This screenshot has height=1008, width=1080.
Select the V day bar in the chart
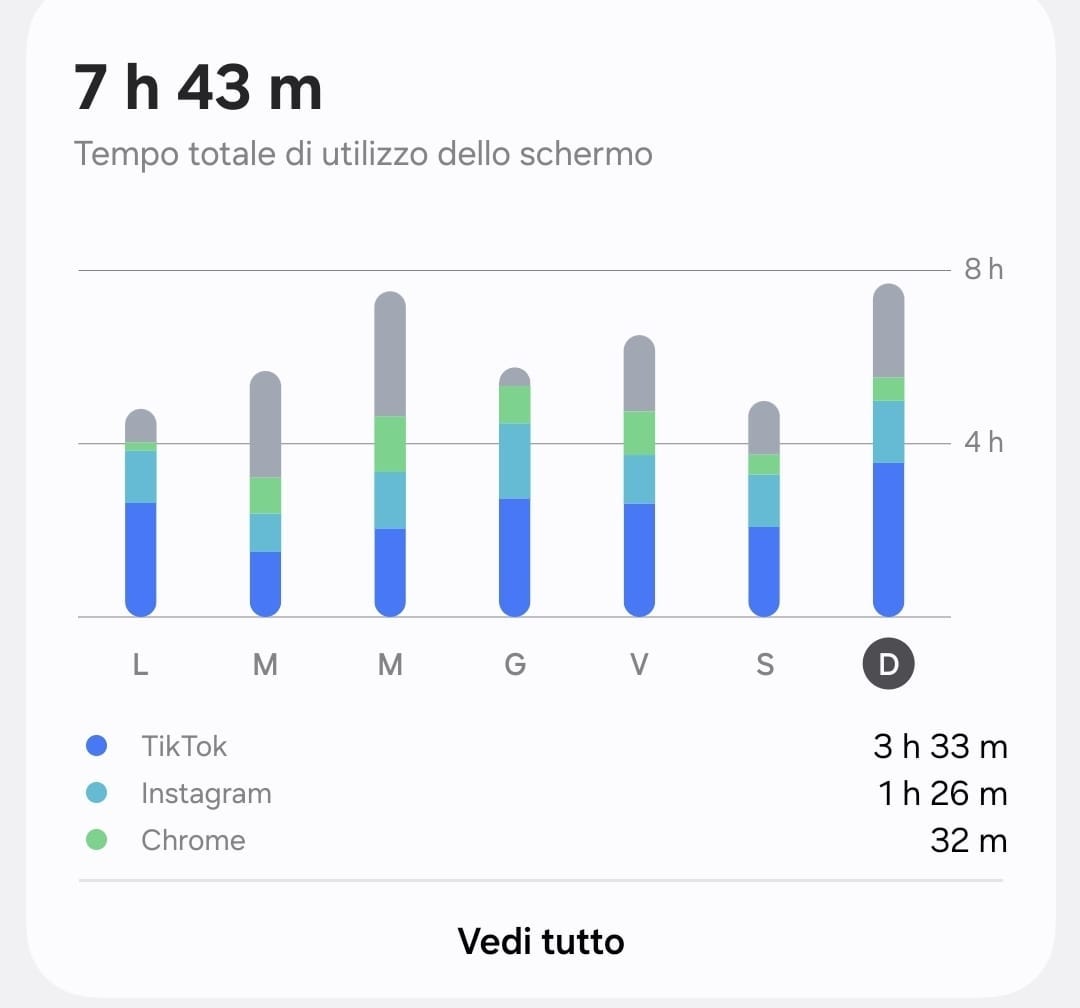coord(639,476)
